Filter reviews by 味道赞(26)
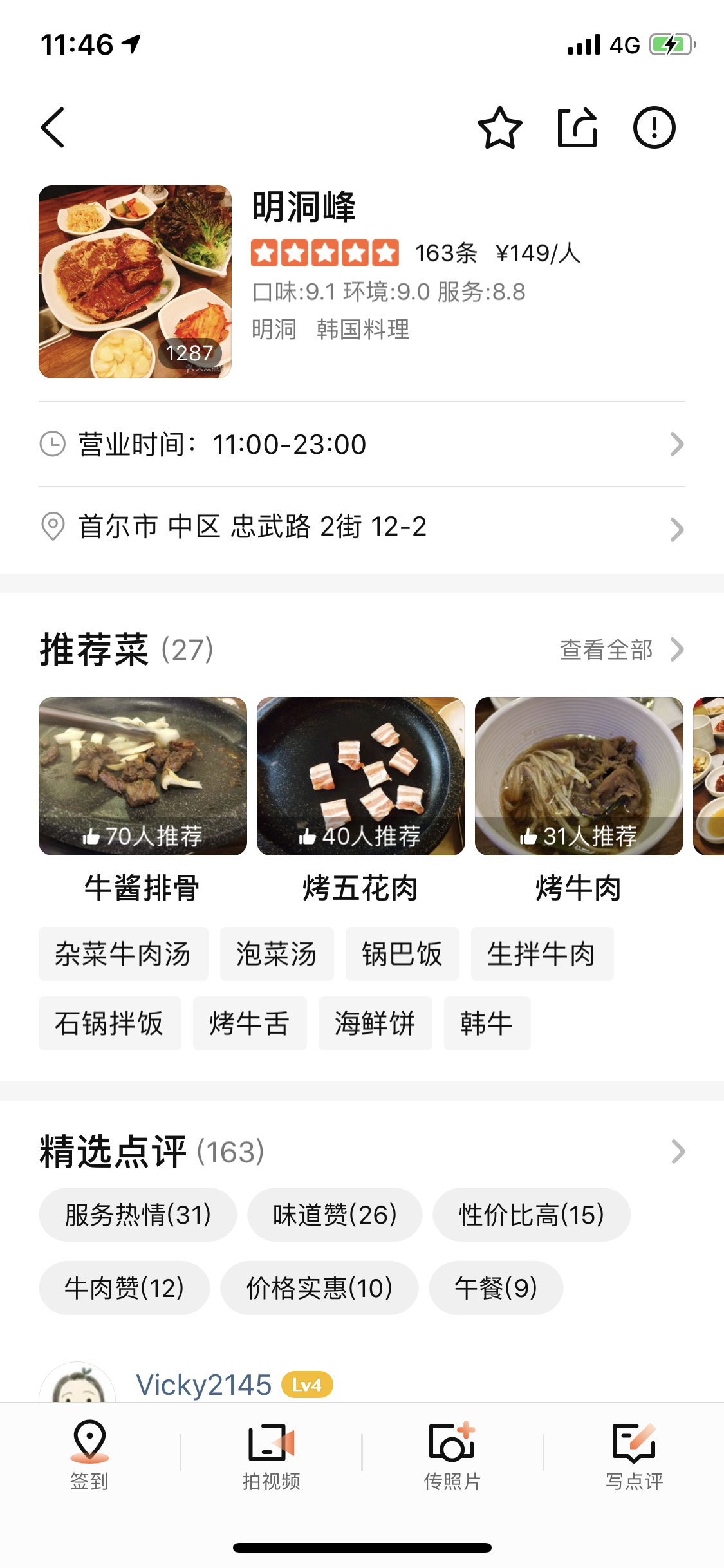This screenshot has height=1568, width=724. [x=335, y=1215]
